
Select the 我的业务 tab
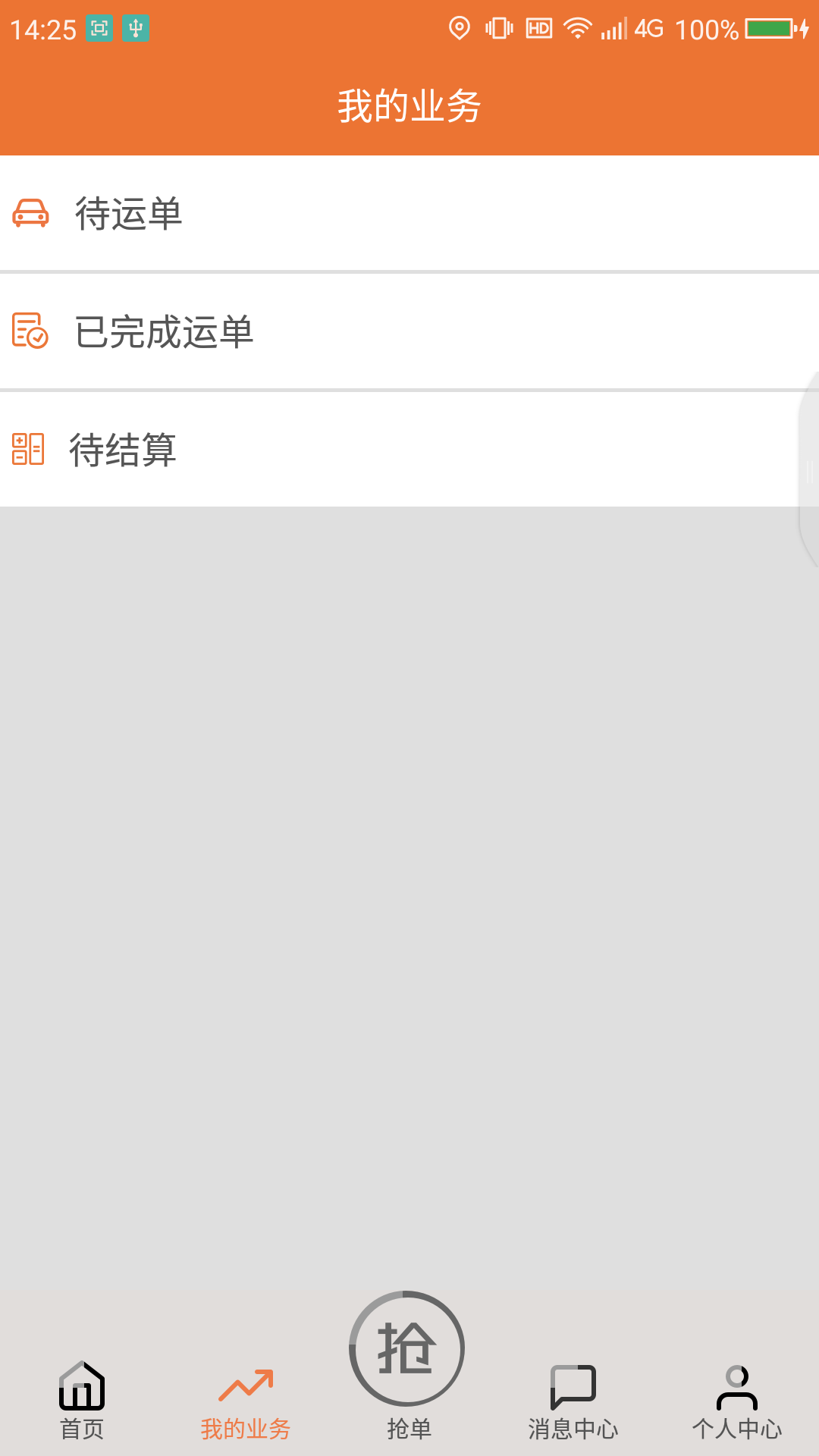(x=246, y=1403)
